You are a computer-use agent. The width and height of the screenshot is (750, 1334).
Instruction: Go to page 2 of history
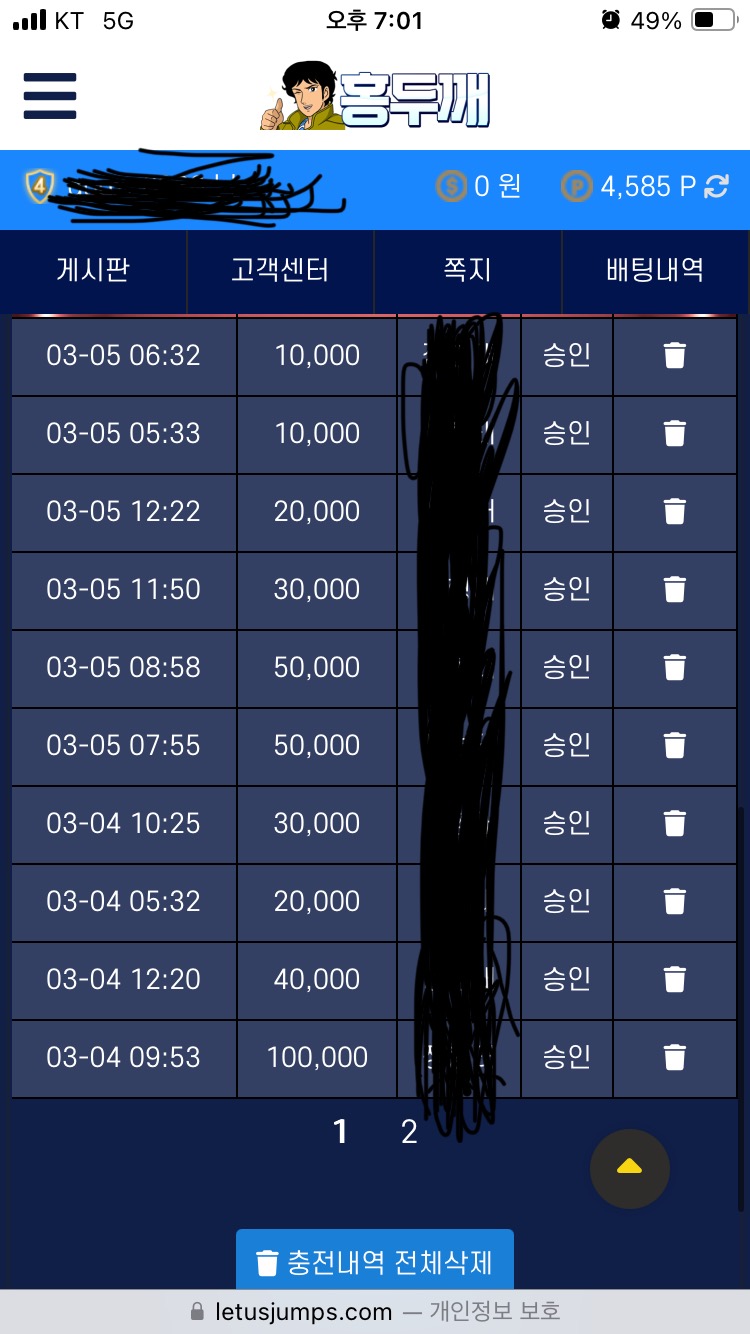click(x=409, y=1132)
